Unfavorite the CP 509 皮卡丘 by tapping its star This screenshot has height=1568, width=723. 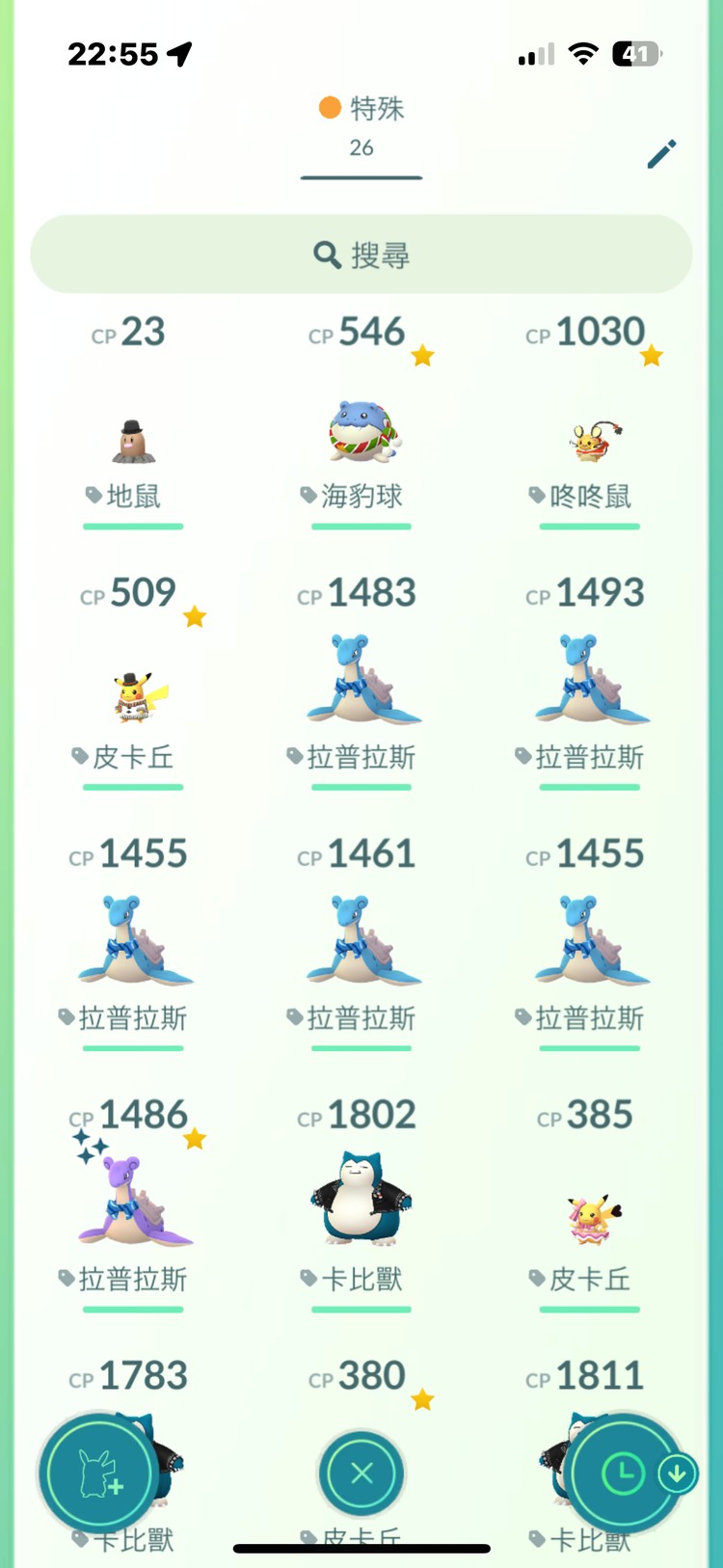(x=194, y=614)
